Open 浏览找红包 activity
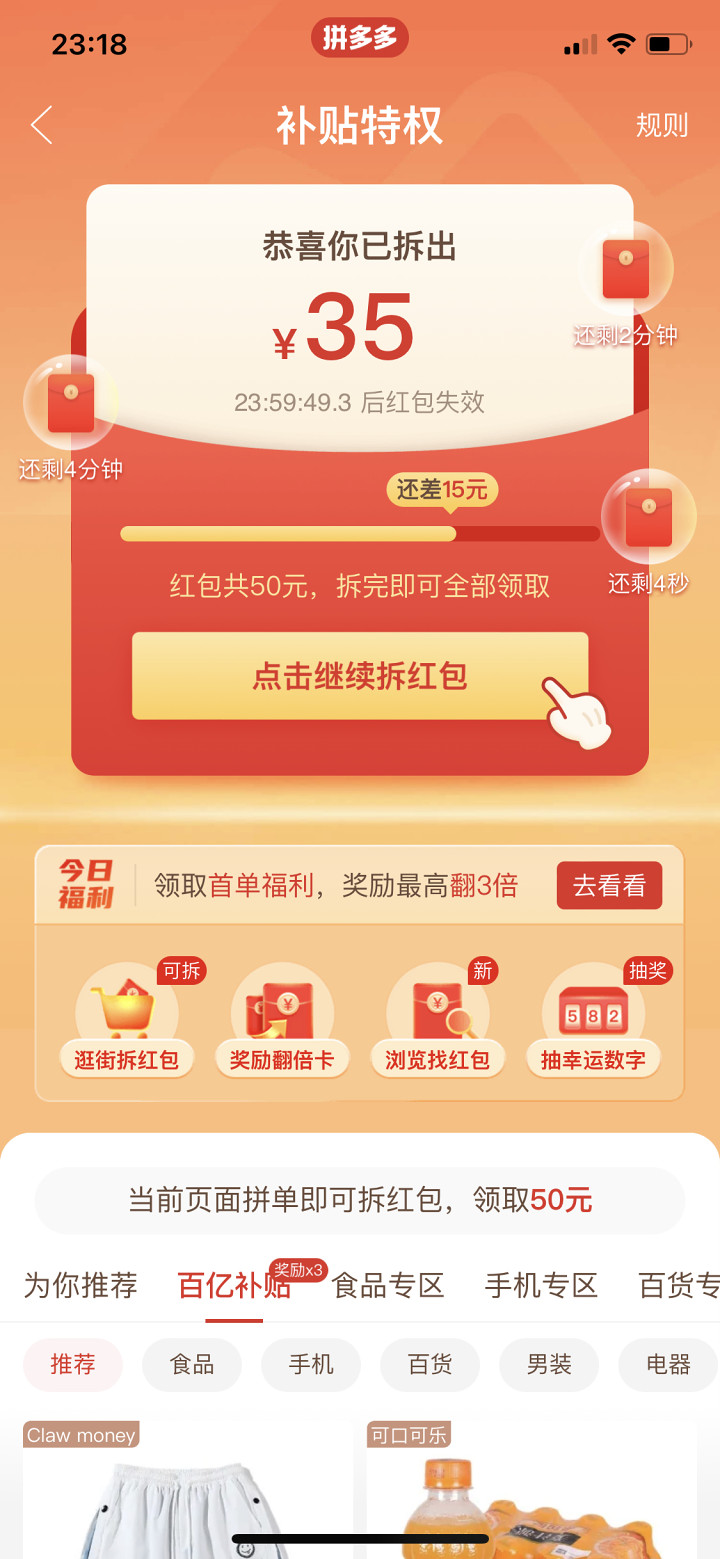The image size is (720, 1559). point(438,1020)
